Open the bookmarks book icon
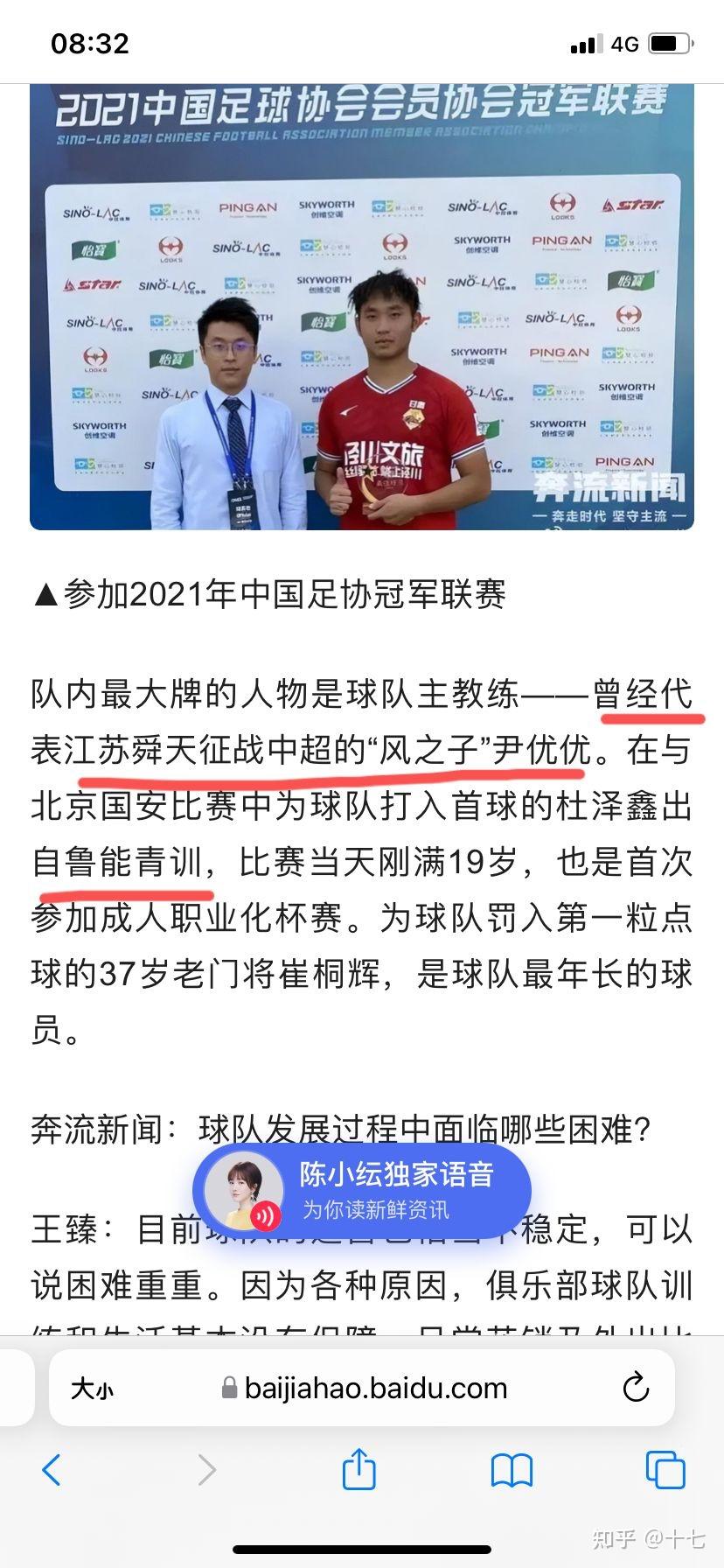 pyautogui.click(x=512, y=1470)
